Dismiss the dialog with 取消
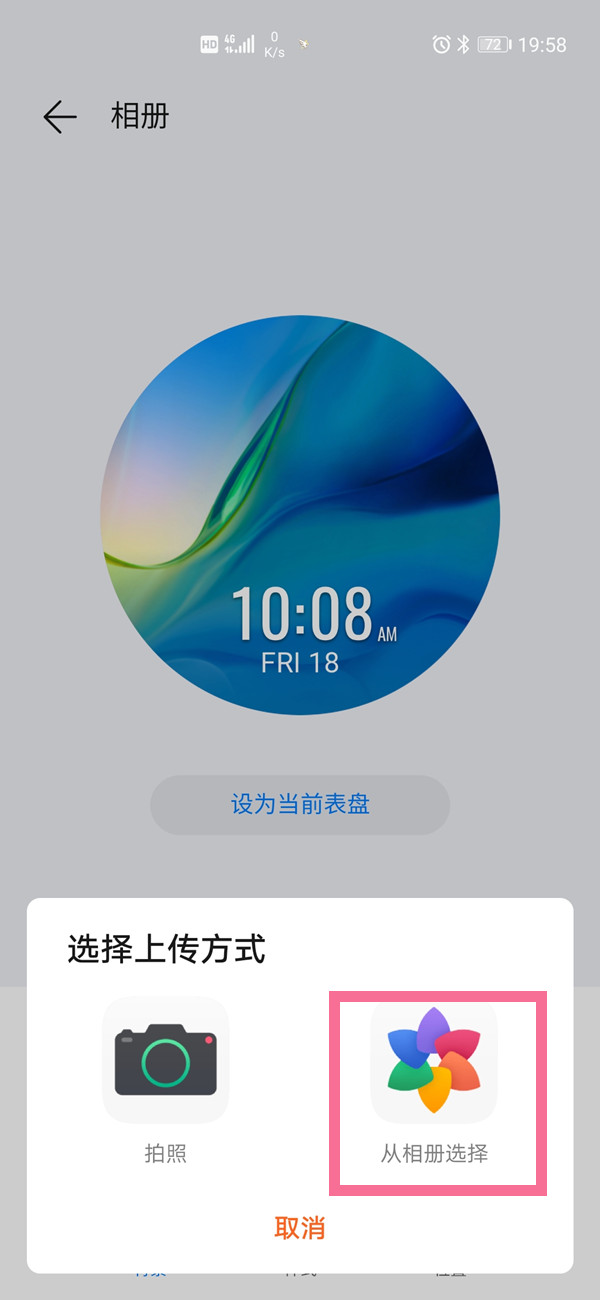The width and height of the screenshot is (600, 1300). [x=300, y=1228]
